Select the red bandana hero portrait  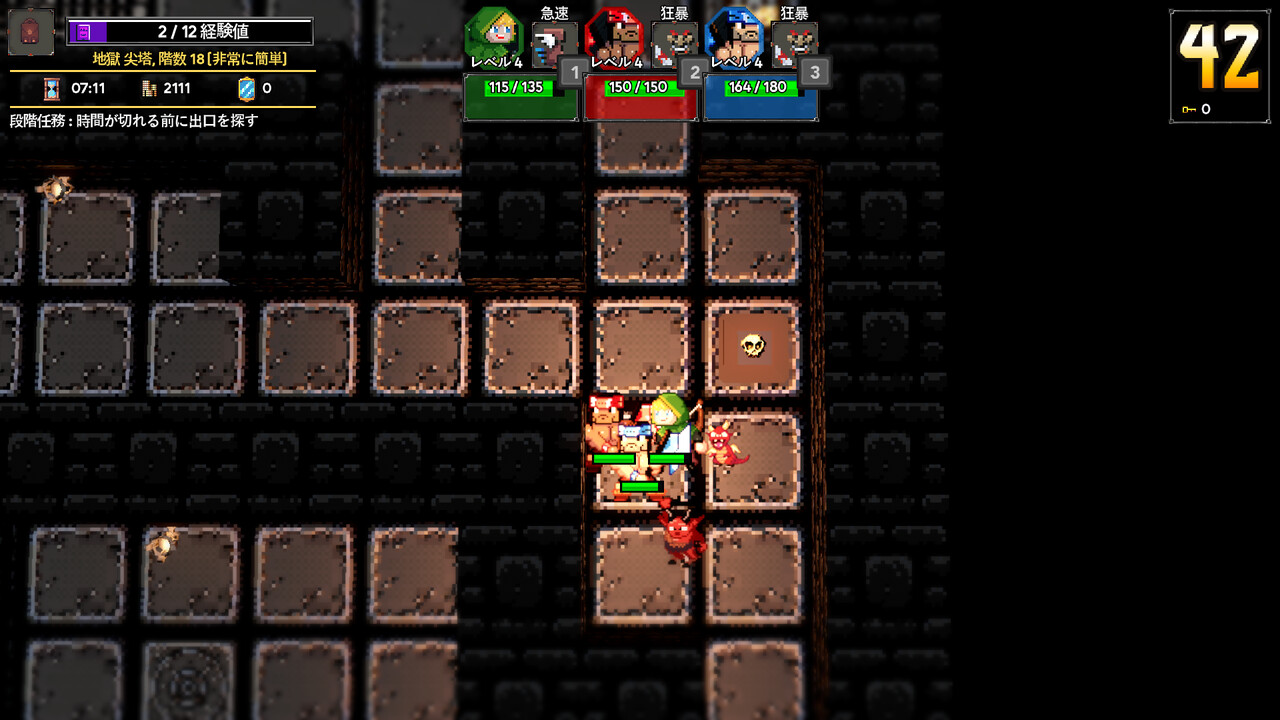(x=614, y=35)
